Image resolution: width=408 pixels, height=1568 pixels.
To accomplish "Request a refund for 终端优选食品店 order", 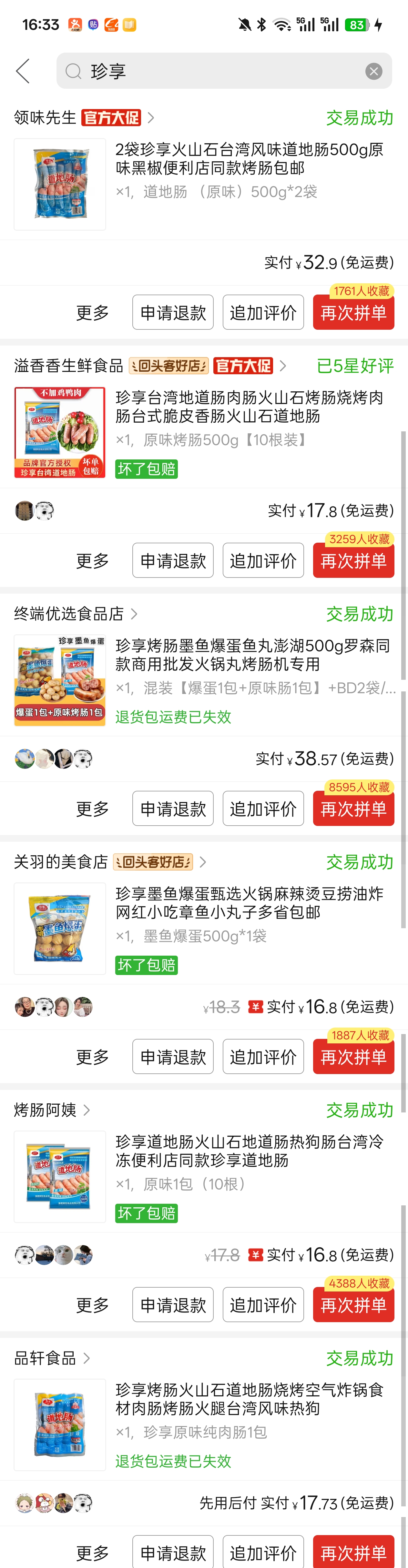I will (173, 808).
